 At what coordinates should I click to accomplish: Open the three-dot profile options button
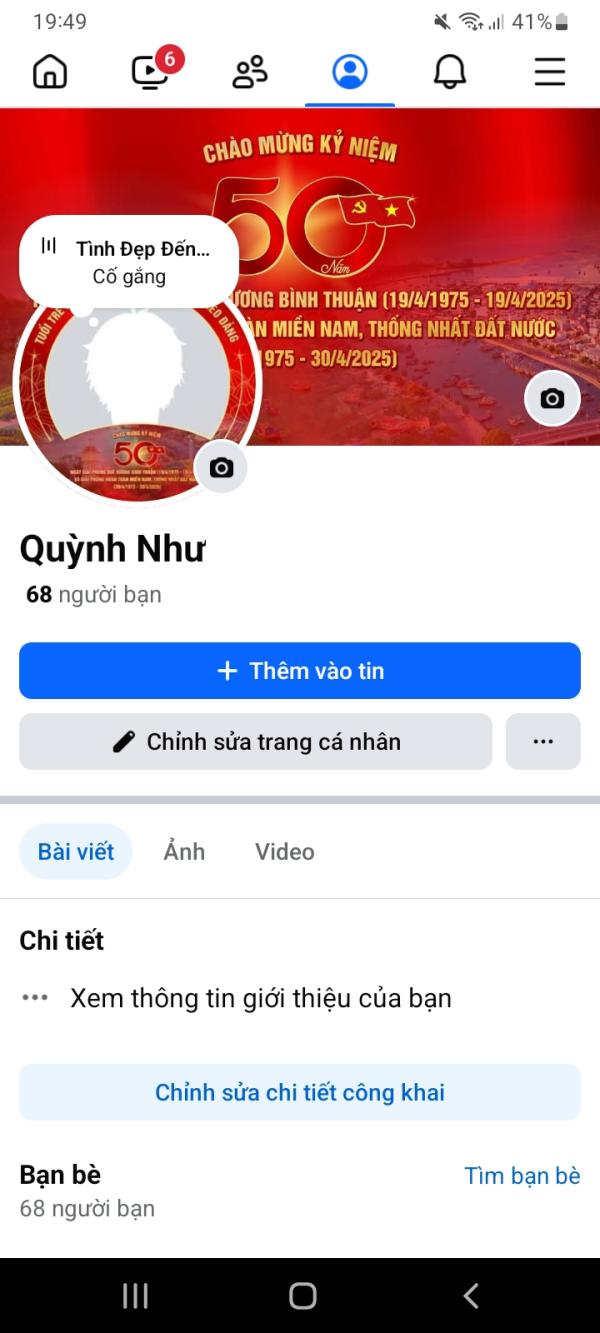tap(543, 742)
